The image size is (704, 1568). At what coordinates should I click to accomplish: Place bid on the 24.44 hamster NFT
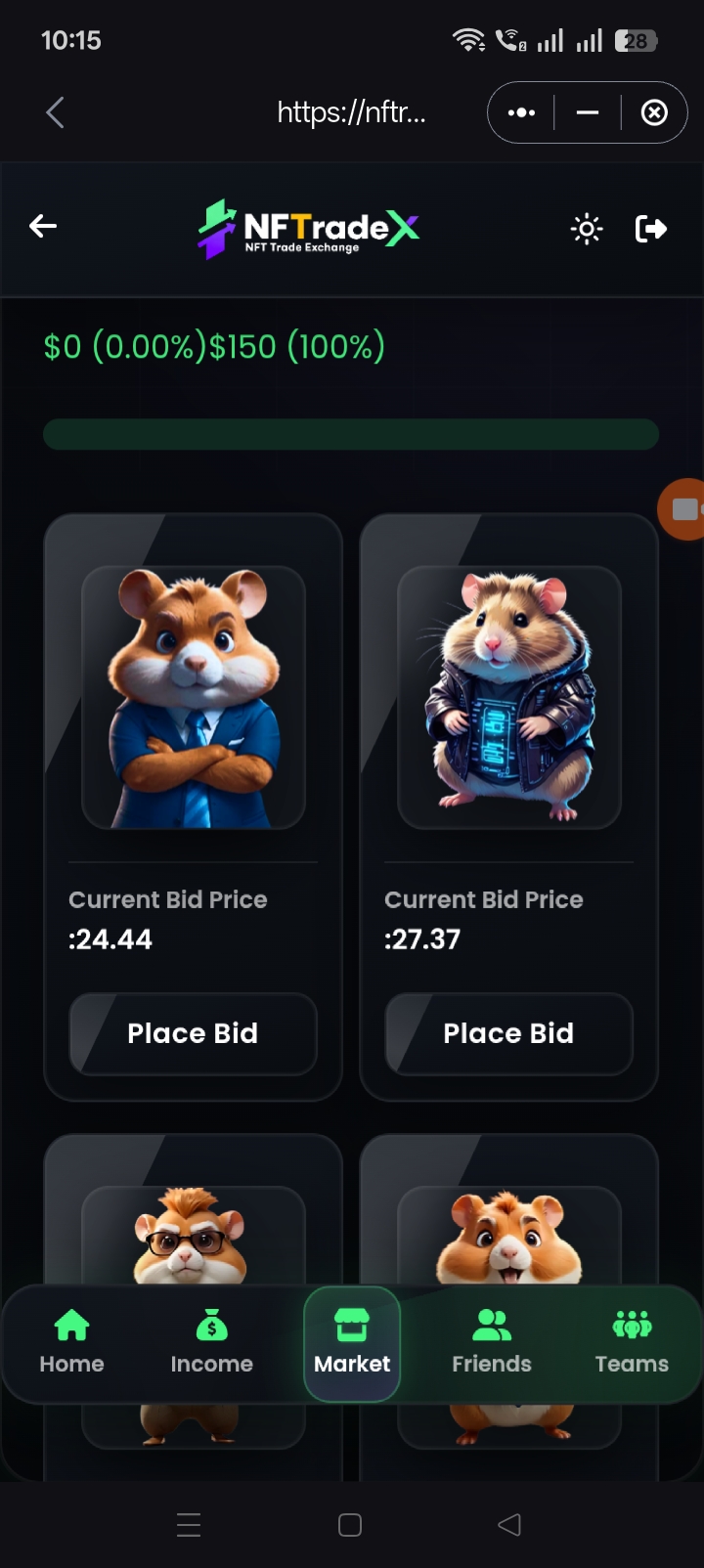[193, 1033]
